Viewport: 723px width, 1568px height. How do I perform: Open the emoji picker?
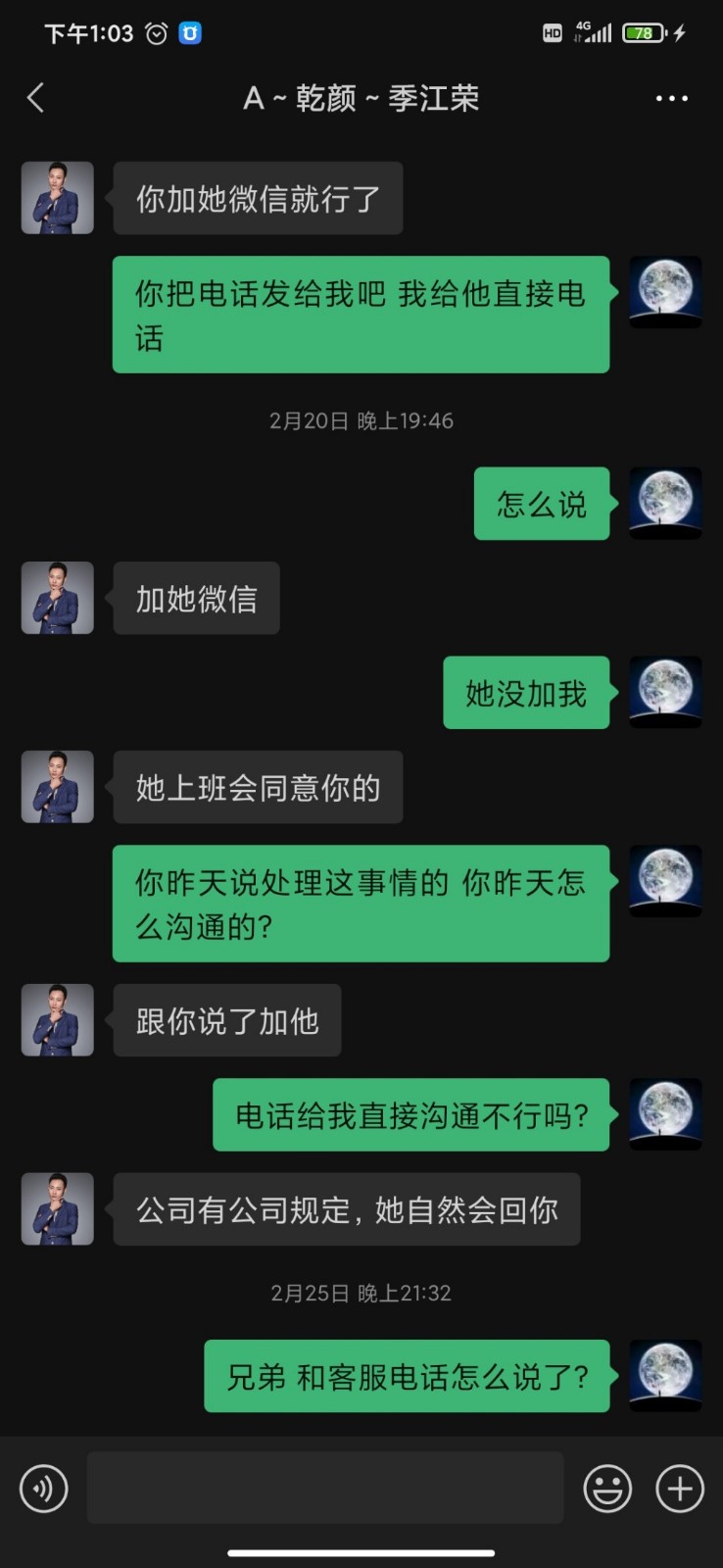click(x=607, y=1489)
